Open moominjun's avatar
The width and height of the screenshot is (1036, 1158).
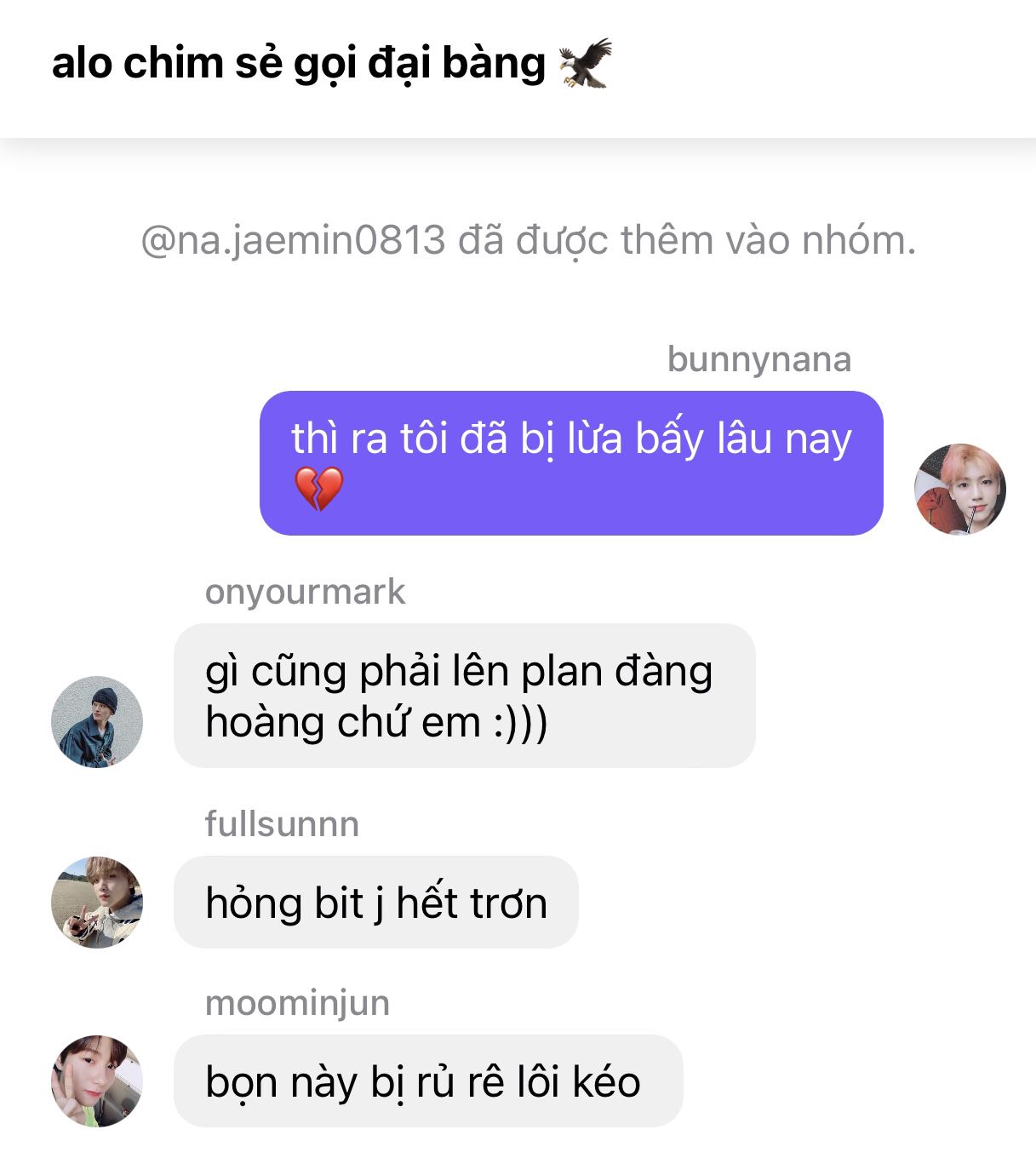[97, 1081]
